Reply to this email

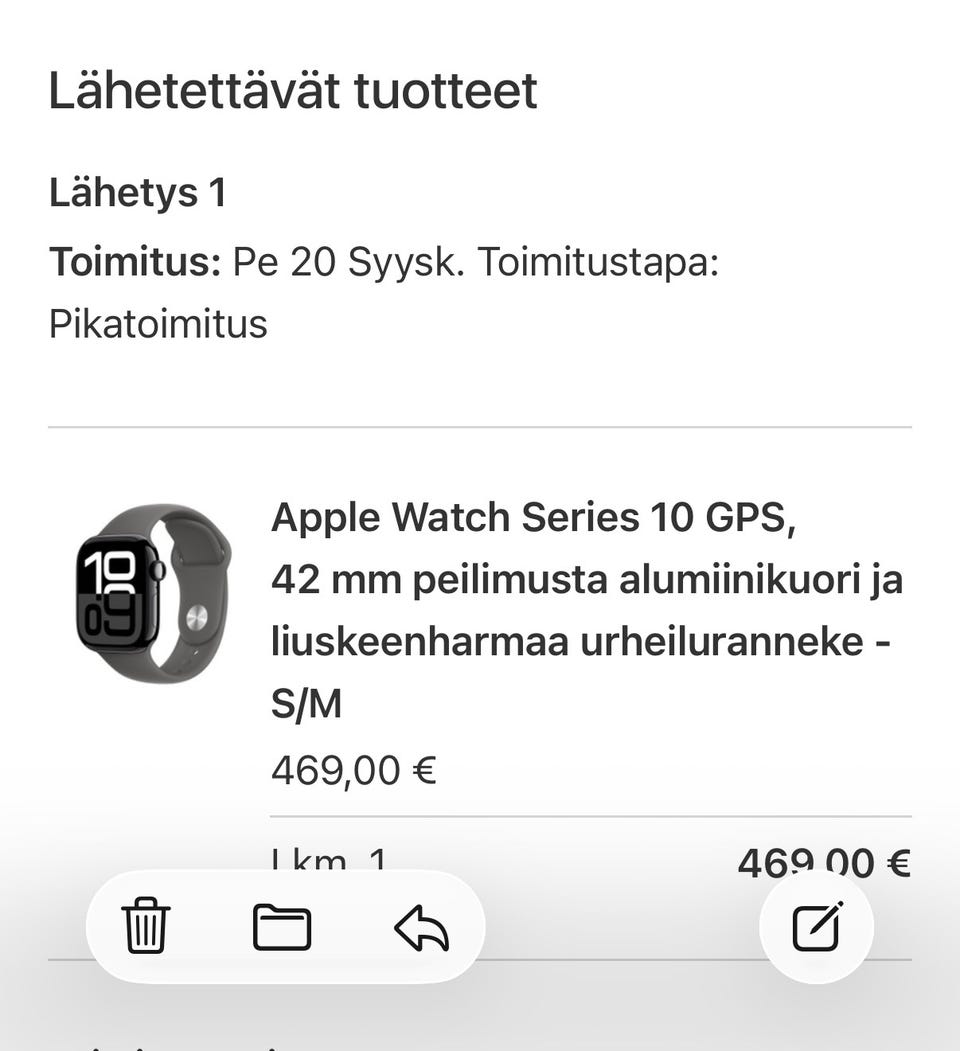pyautogui.click(x=421, y=927)
